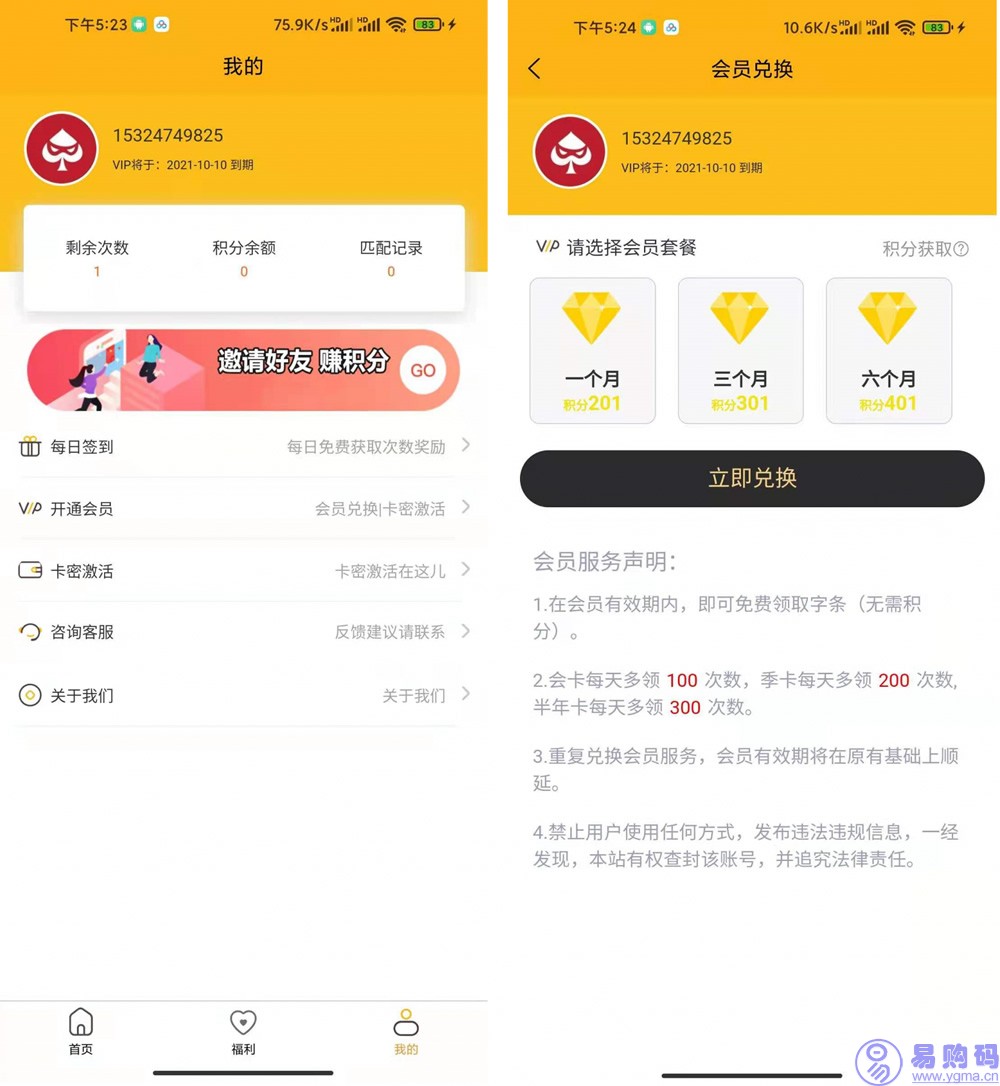The width and height of the screenshot is (1000, 1086).
Task: Tap the 每日签到 gift icon
Action: 31,447
